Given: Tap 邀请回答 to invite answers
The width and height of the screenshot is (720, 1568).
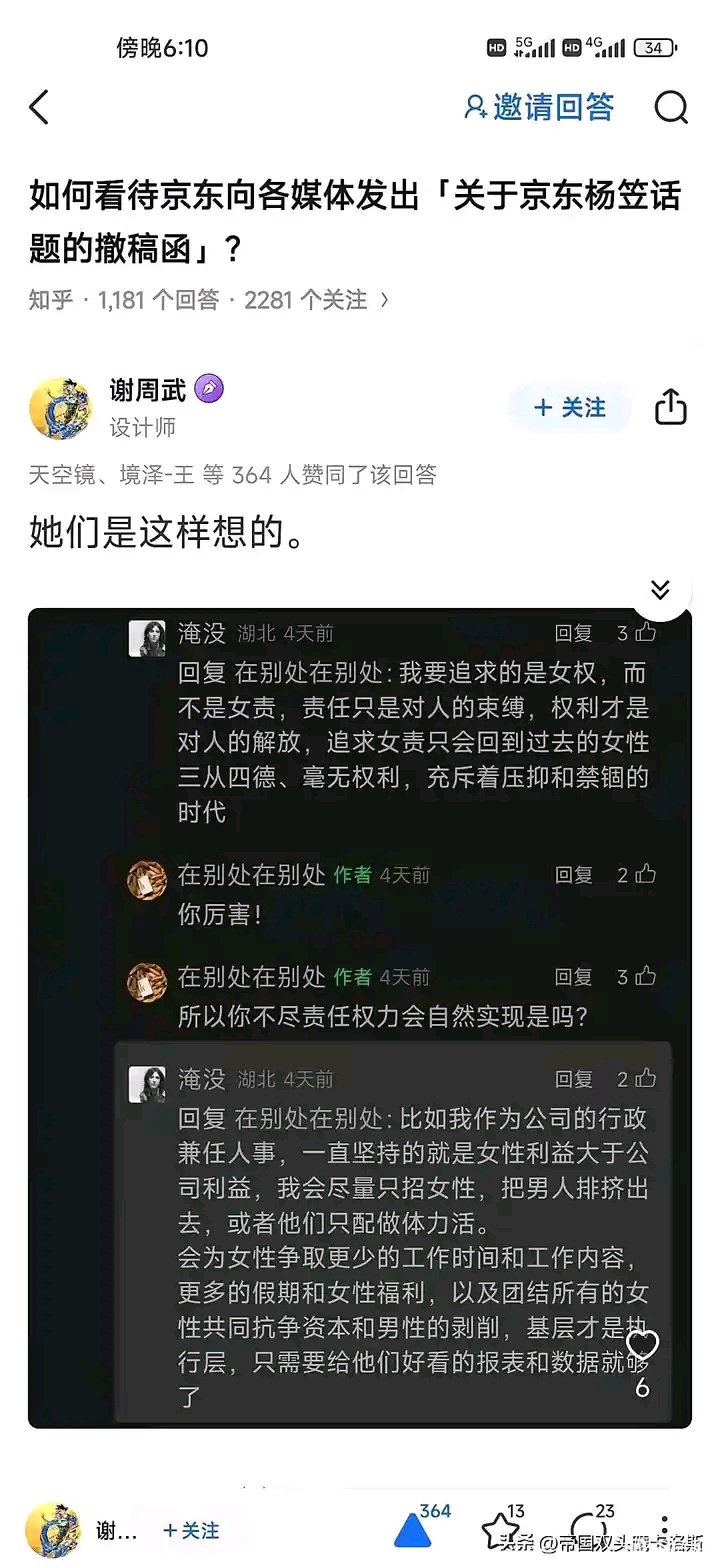Looking at the screenshot, I should [x=539, y=107].
